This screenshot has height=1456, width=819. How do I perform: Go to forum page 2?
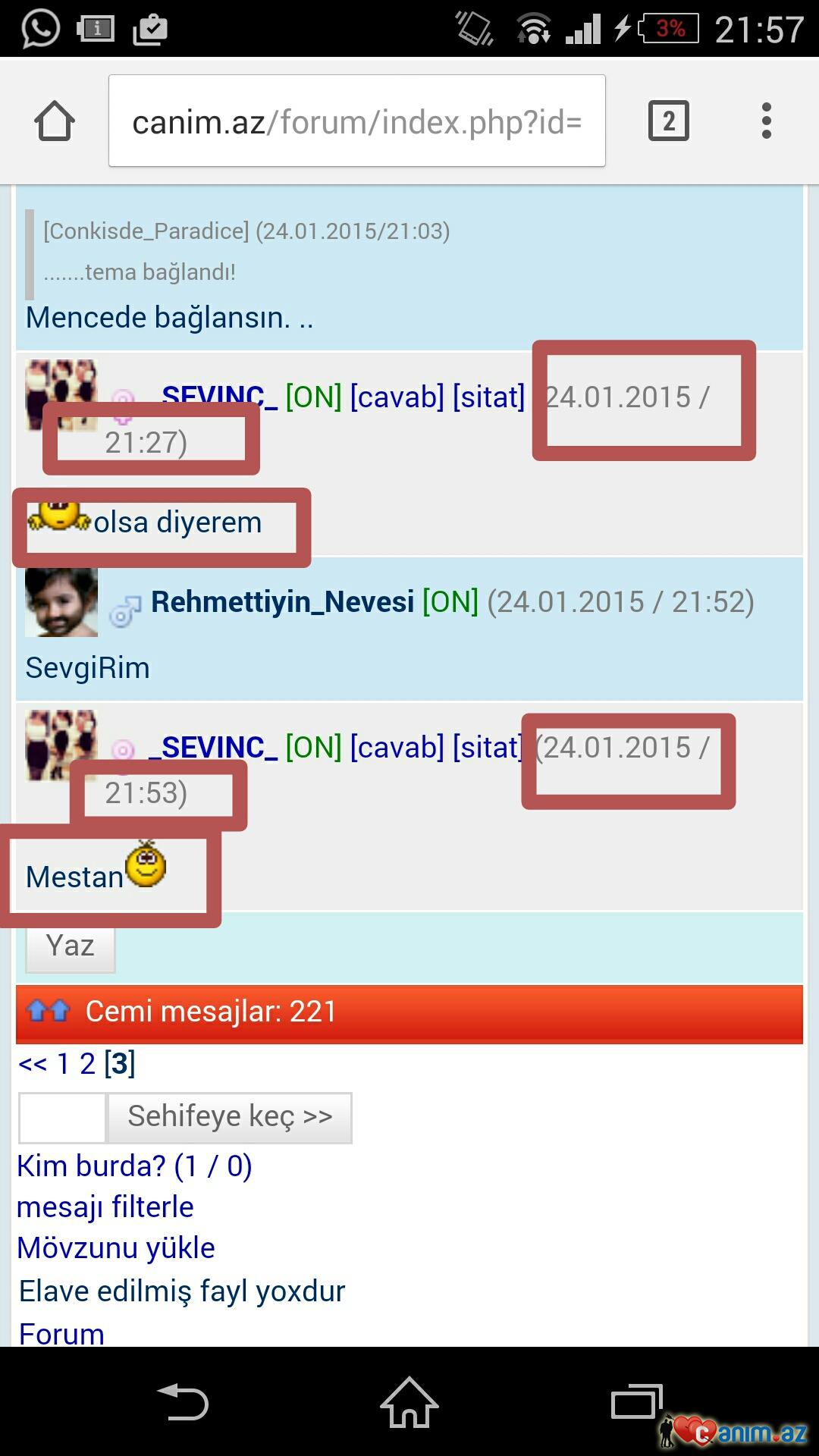88,1064
